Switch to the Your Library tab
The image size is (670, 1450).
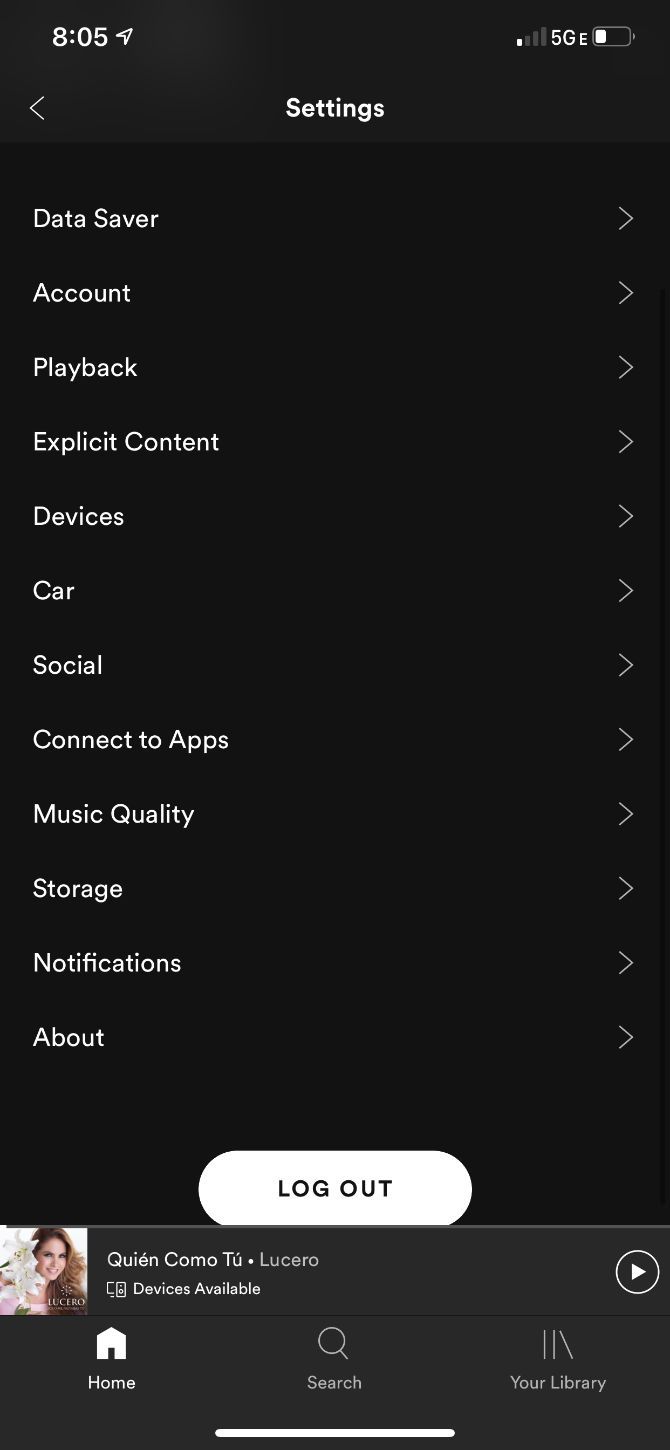coord(558,1359)
